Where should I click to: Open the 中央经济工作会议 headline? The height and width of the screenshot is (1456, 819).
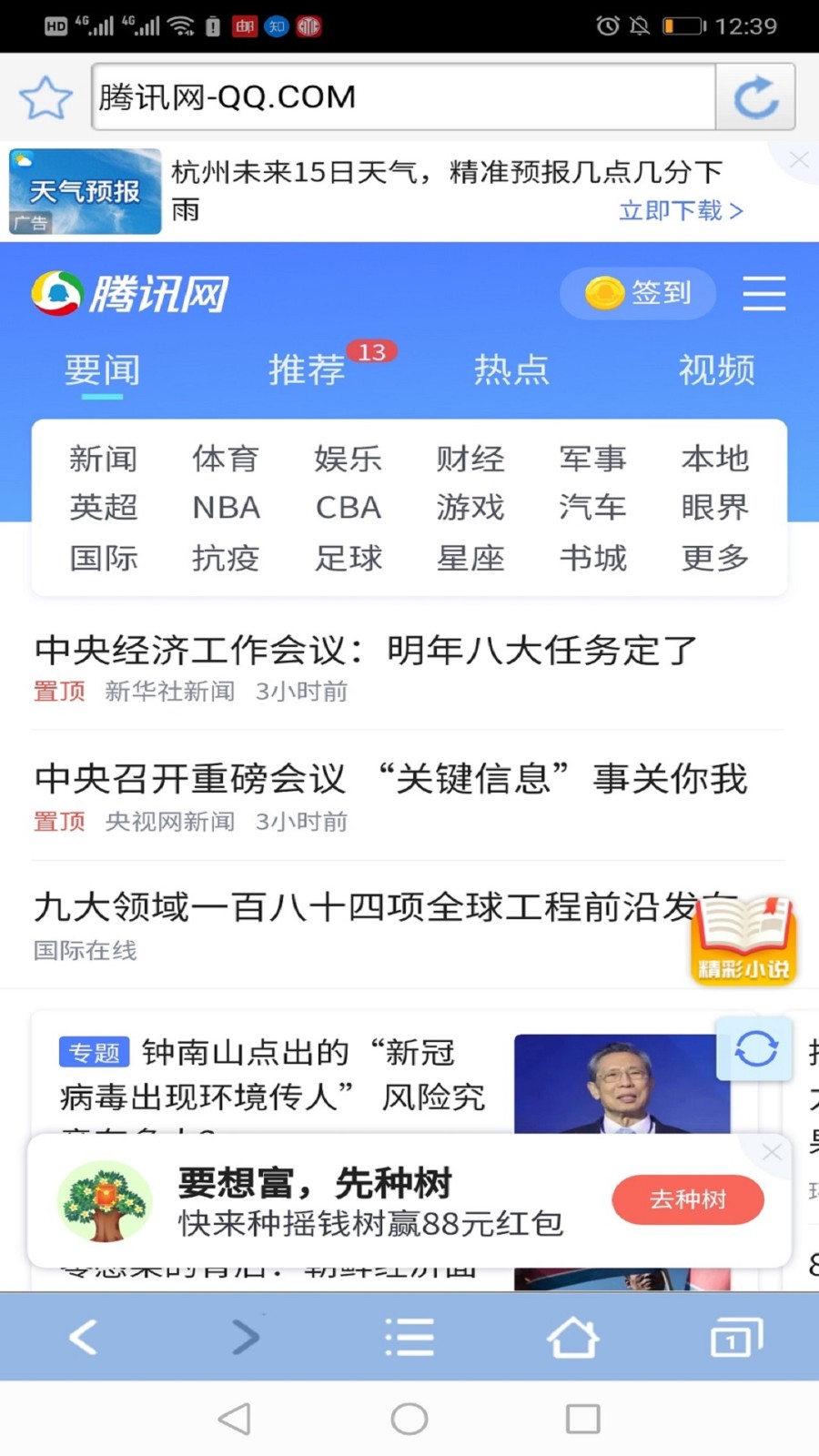(364, 650)
